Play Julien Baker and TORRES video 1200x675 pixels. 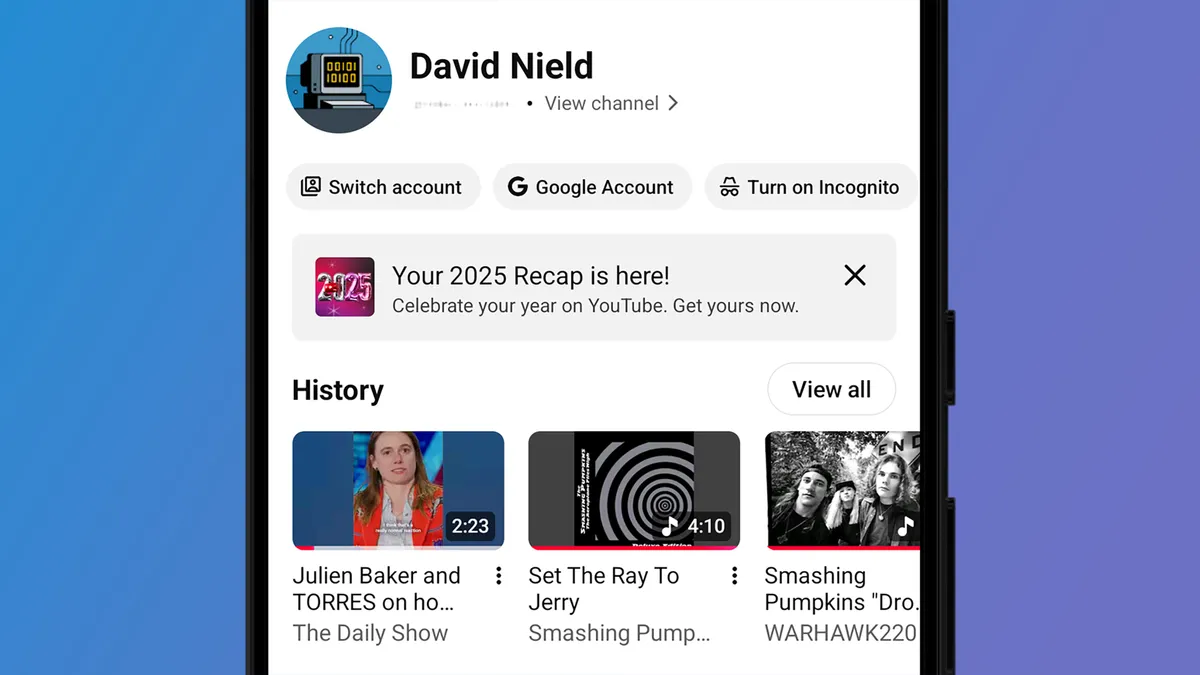point(398,490)
